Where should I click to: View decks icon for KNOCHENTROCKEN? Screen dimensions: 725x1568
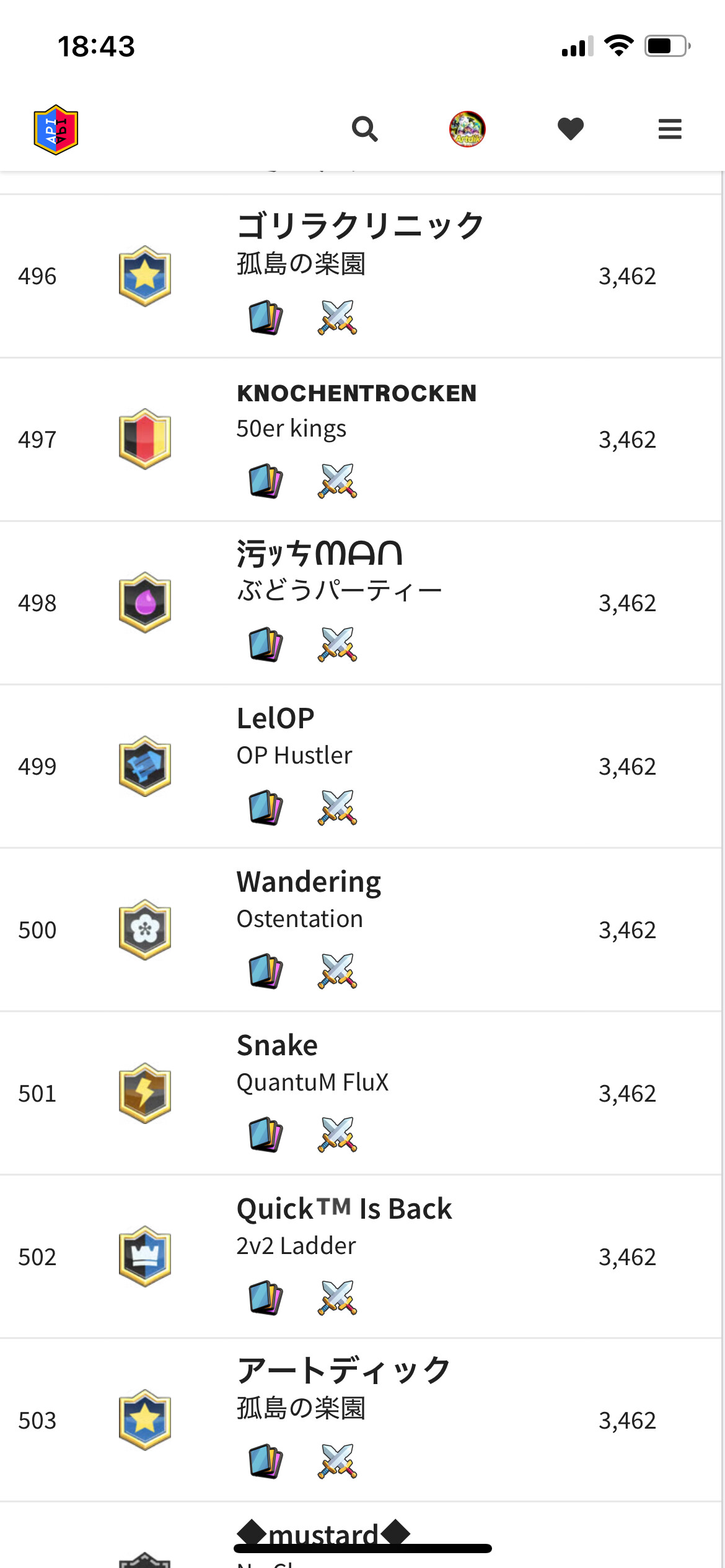click(x=266, y=481)
